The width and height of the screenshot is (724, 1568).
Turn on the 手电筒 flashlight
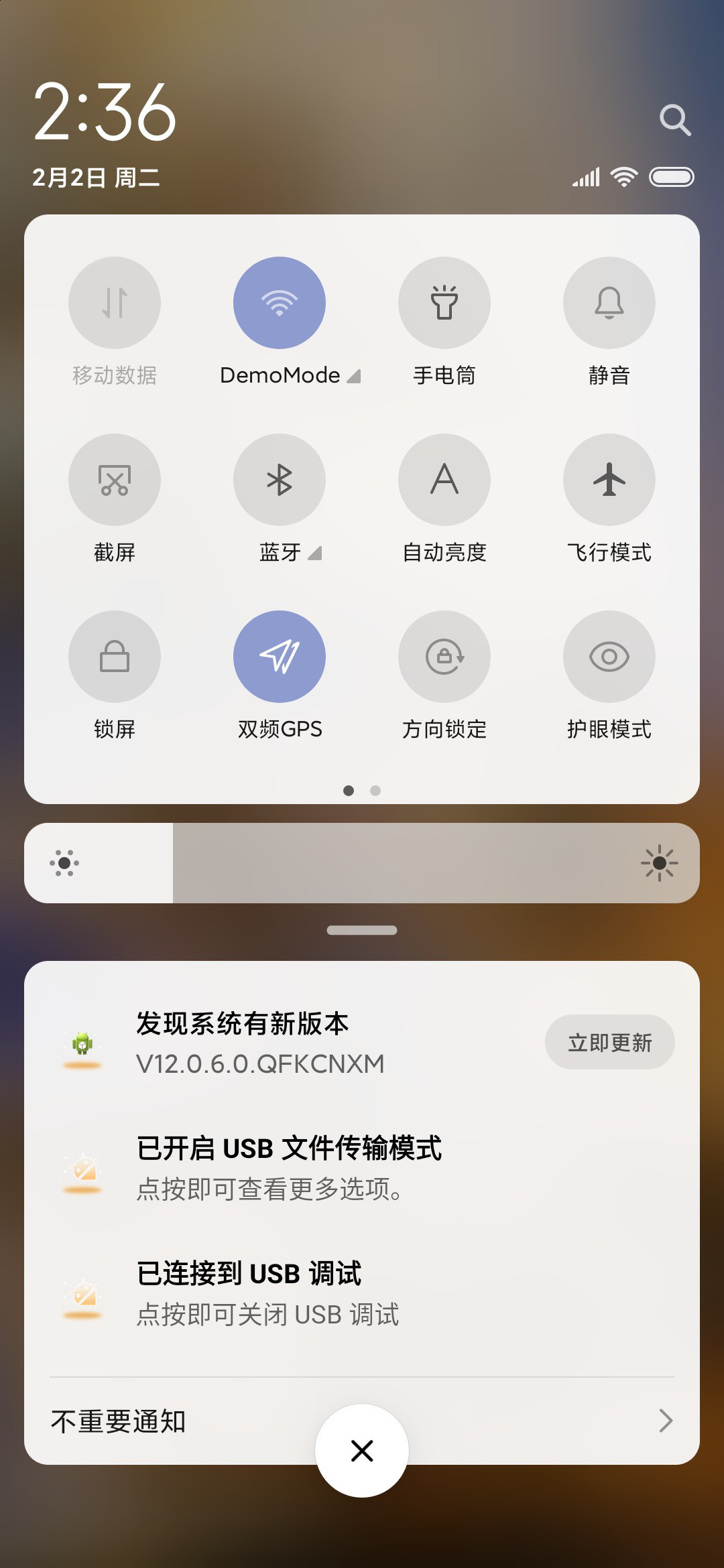coord(444,303)
